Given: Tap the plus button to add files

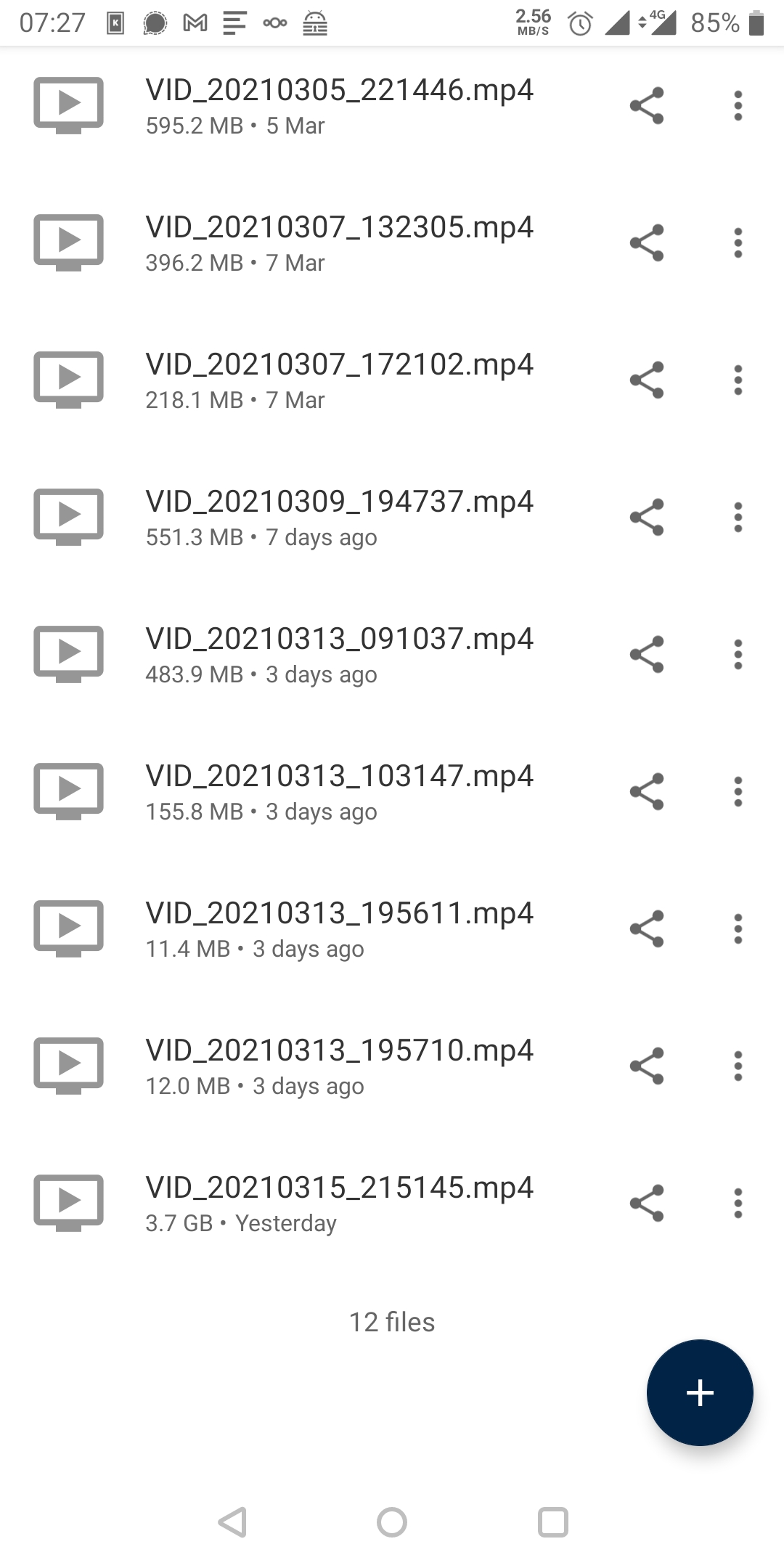Looking at the screenshot, I should tap(700, 1392).
